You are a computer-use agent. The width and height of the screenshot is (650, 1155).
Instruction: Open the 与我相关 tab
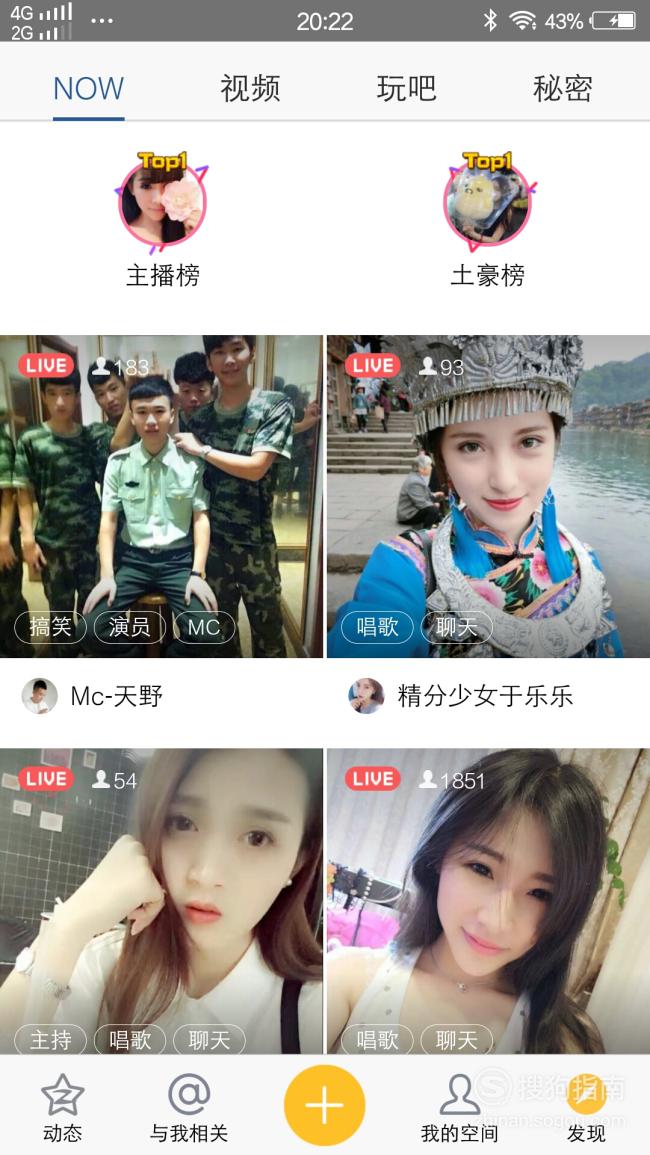coord(189,1108)
